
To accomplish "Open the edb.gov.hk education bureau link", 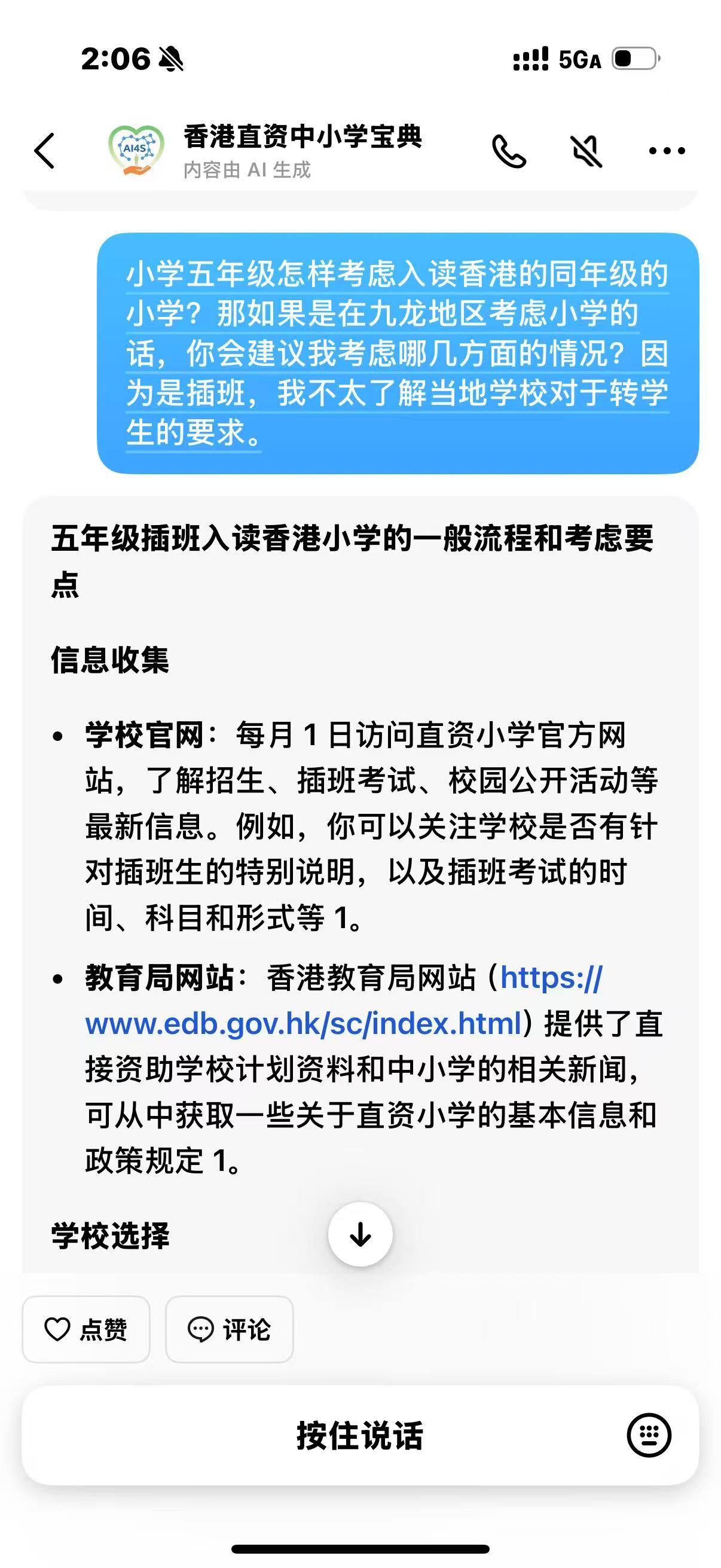I will coord(303,1024).
